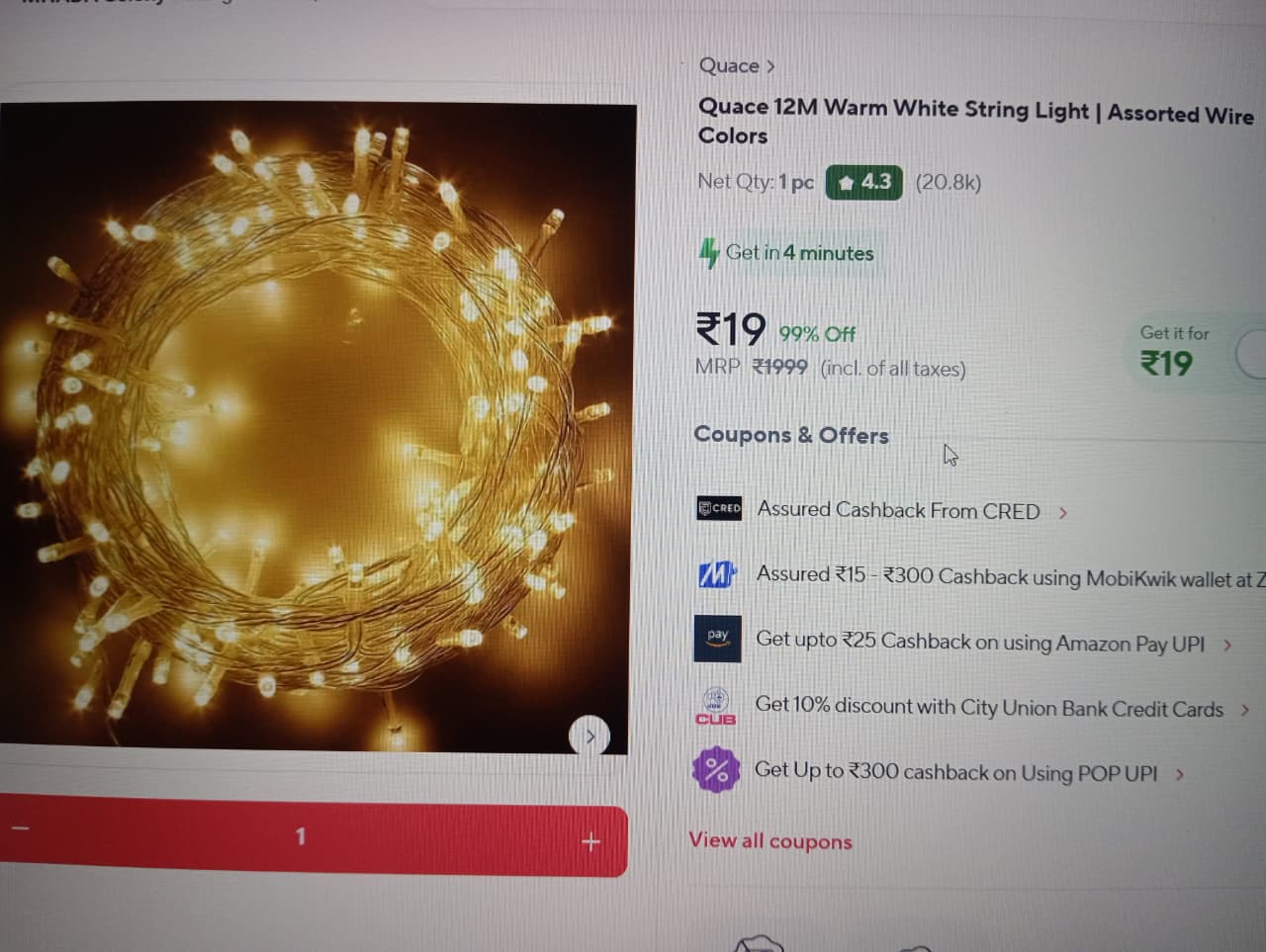
Task: View all coupons
Action: click(769, 841)
